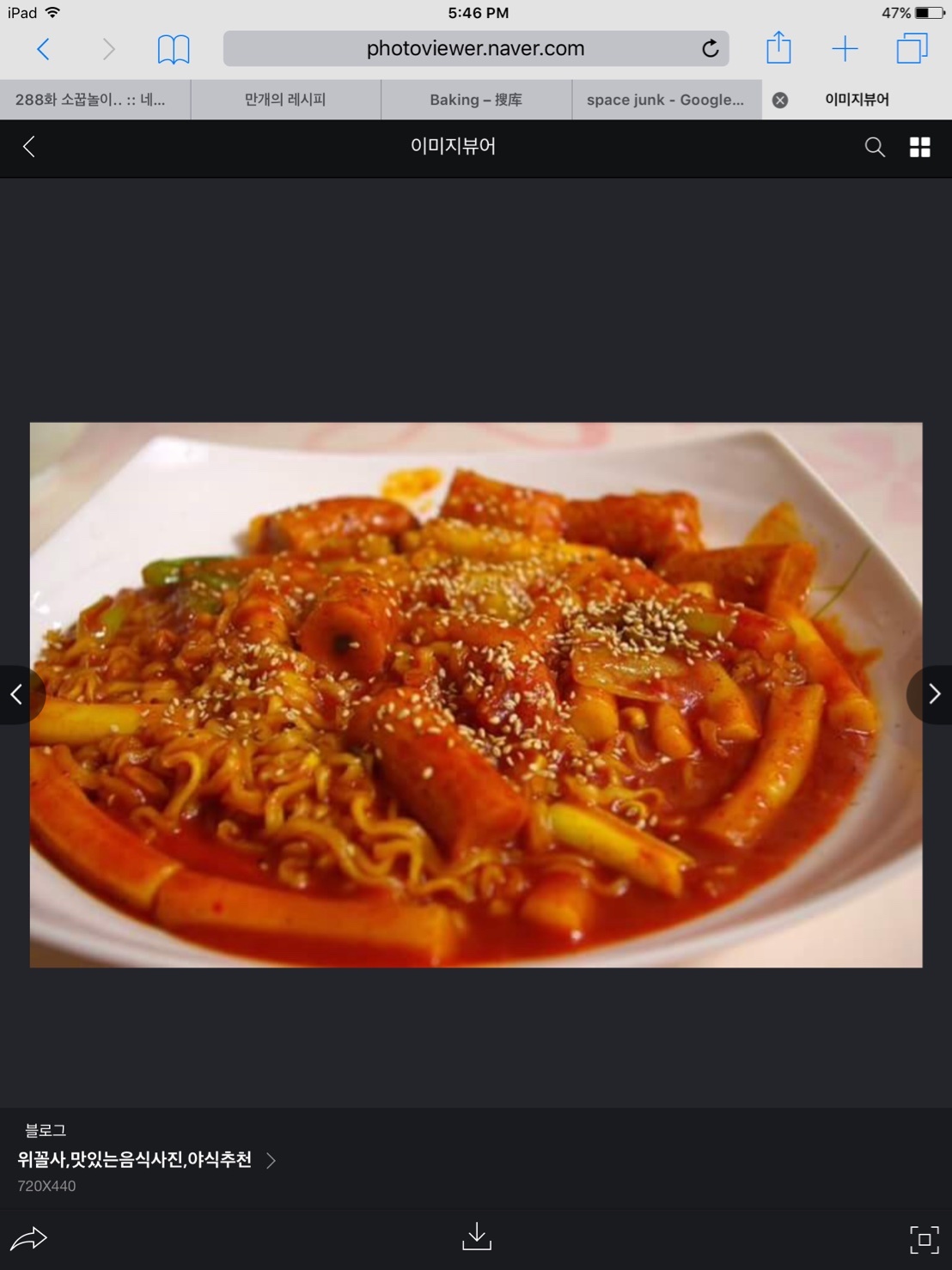Tap the photoviewer.naver.com address bar

click(475, 49)
